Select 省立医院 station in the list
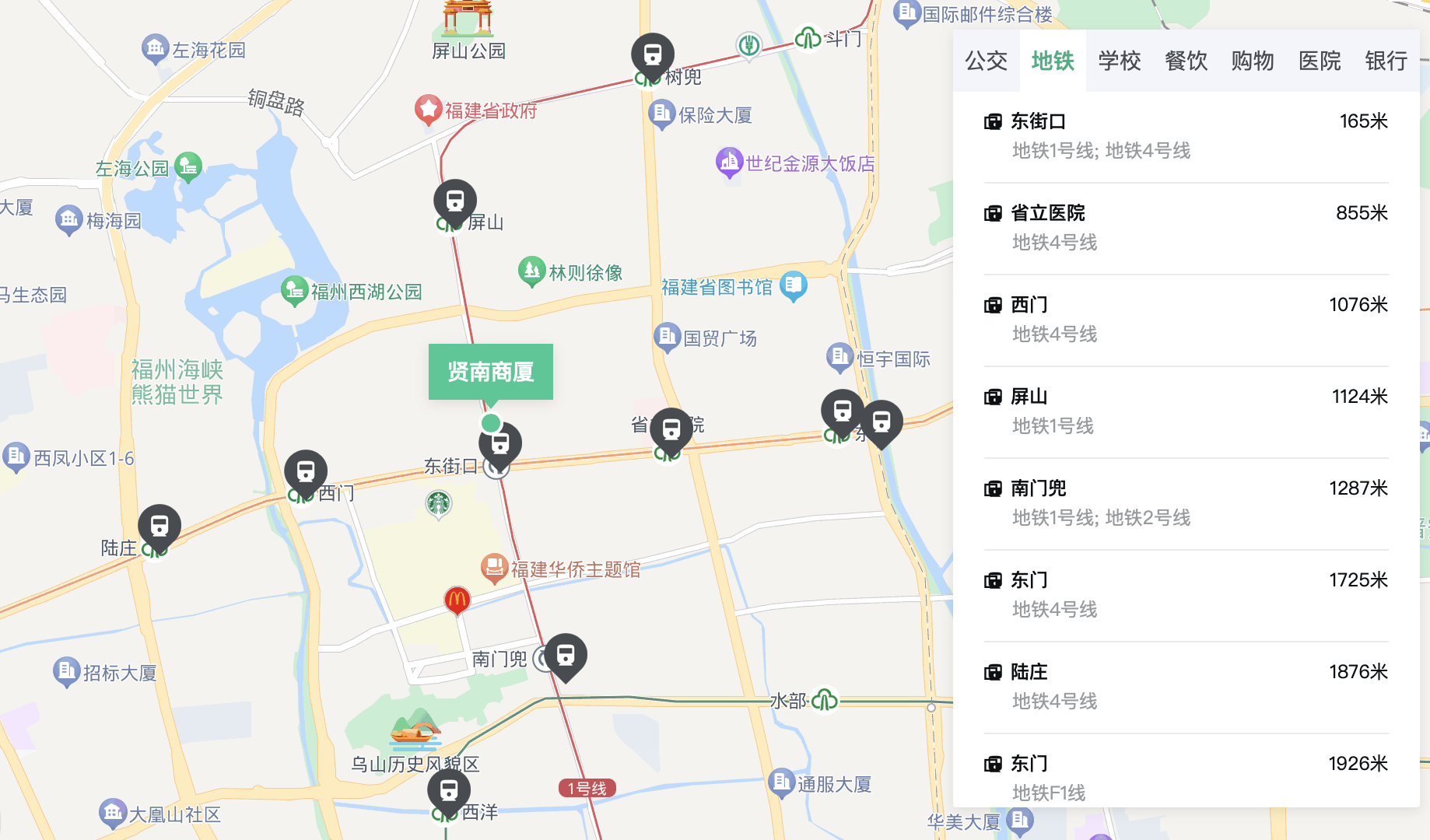The height and width of the screenshot is (840, 1430). click(1186, 228)
